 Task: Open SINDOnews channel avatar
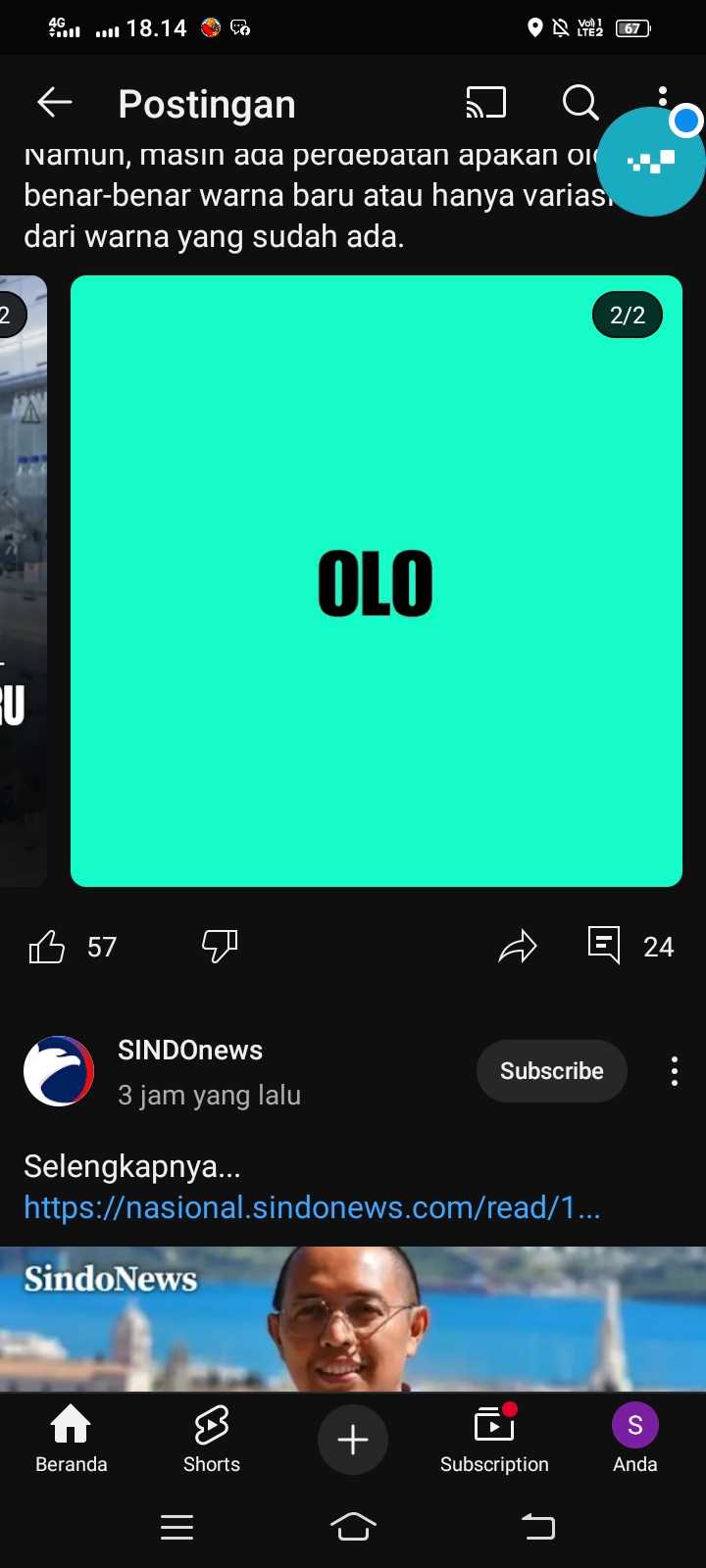point(59,1071)
